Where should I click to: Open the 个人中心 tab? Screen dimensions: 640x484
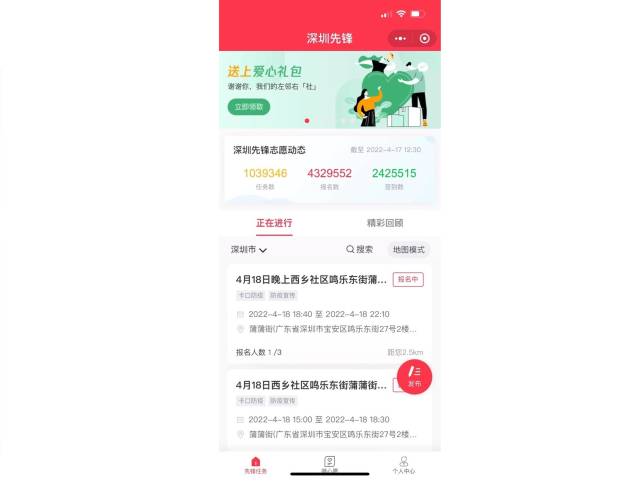pyautogui.click(x=403, y=464)
